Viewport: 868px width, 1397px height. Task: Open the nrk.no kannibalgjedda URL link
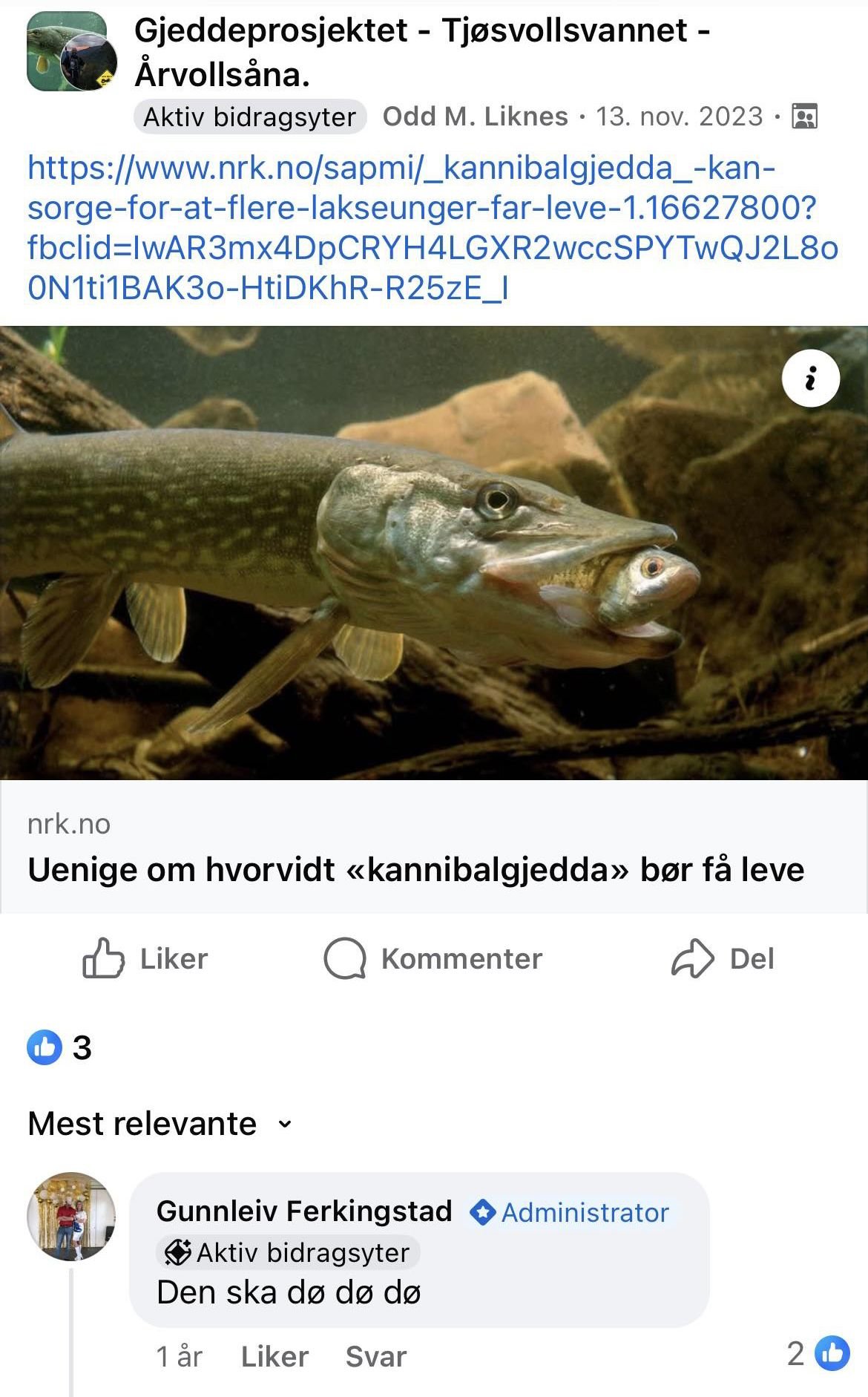click(433, 227)
